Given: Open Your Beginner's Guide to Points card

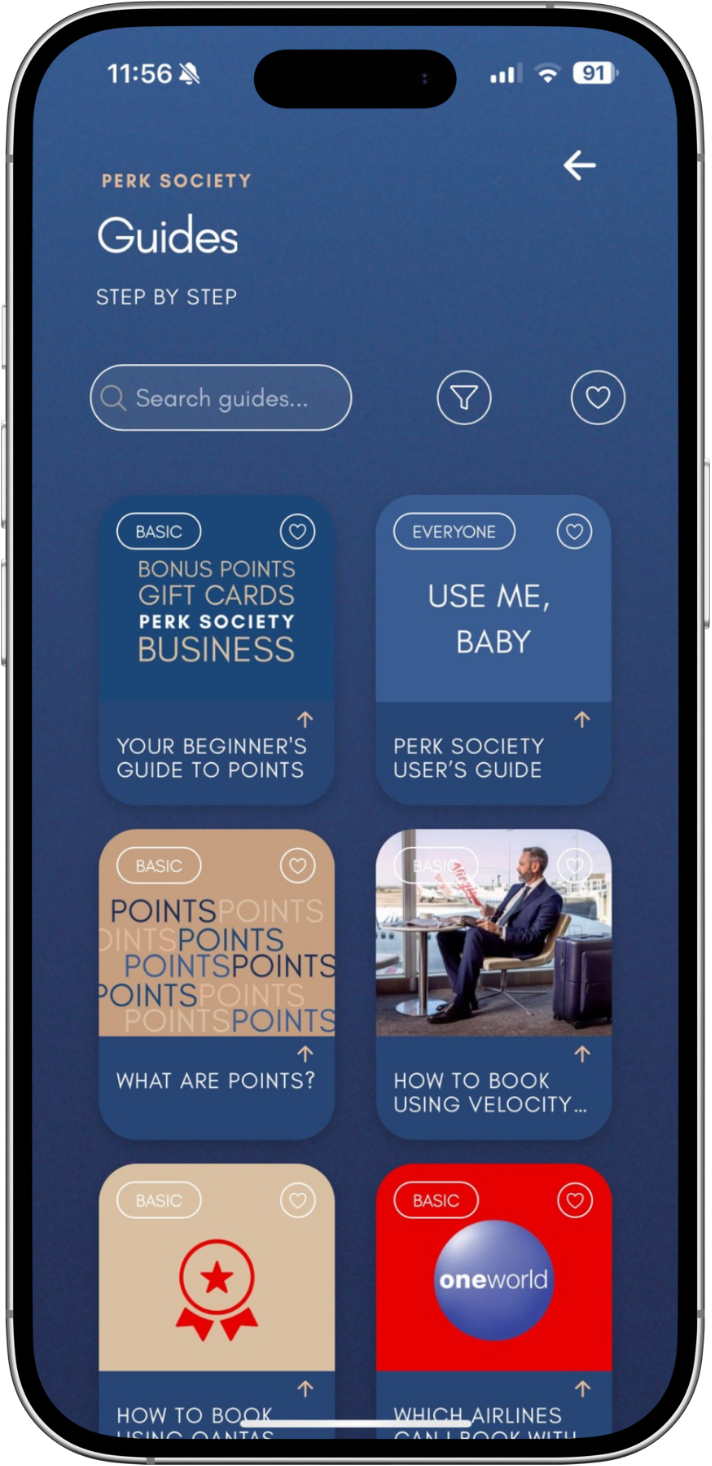Looking at the screenshot, I should point(217,650).
